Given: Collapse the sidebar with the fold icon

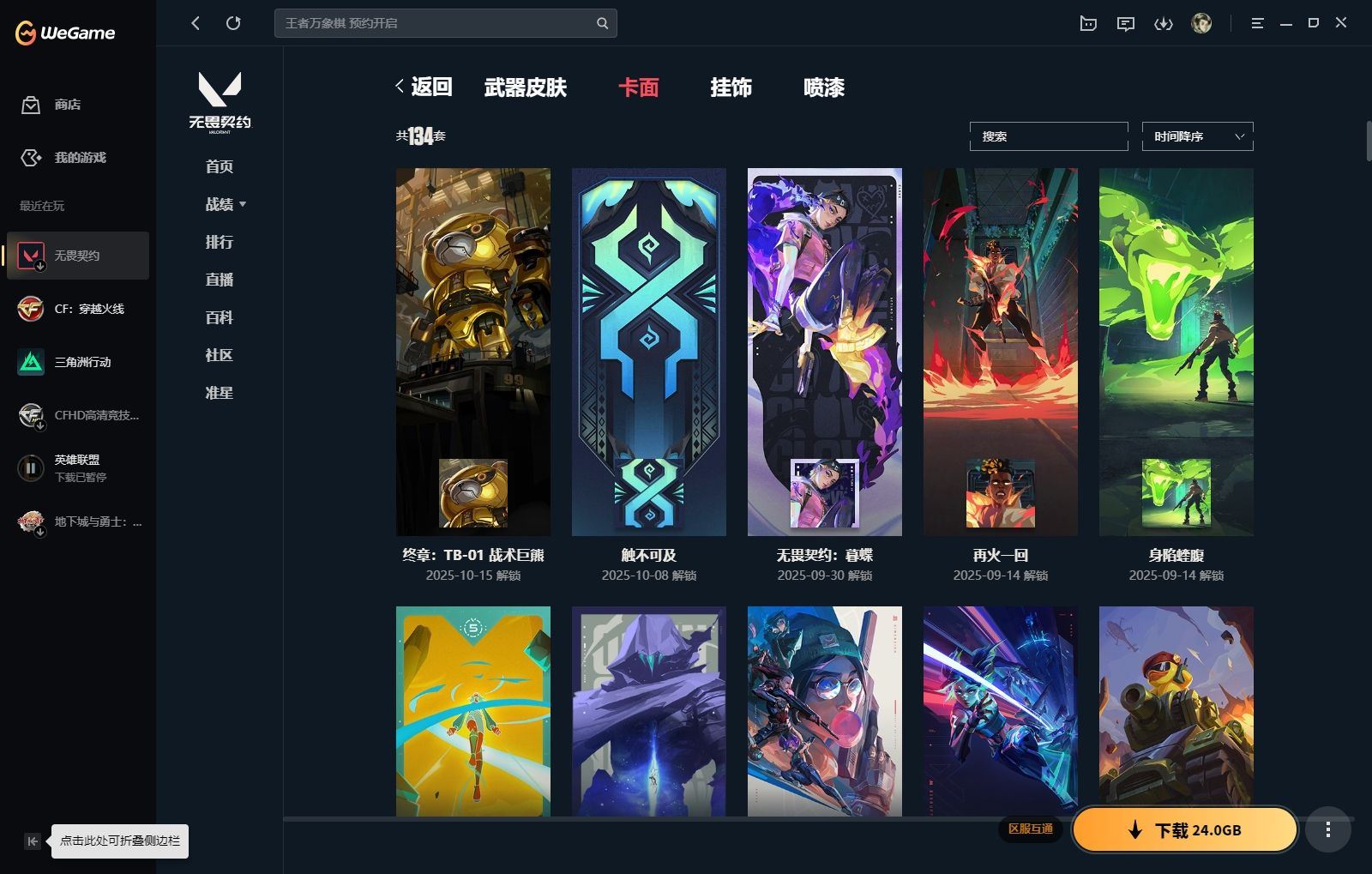Looking at the screenshot, I should coord(32,841).
